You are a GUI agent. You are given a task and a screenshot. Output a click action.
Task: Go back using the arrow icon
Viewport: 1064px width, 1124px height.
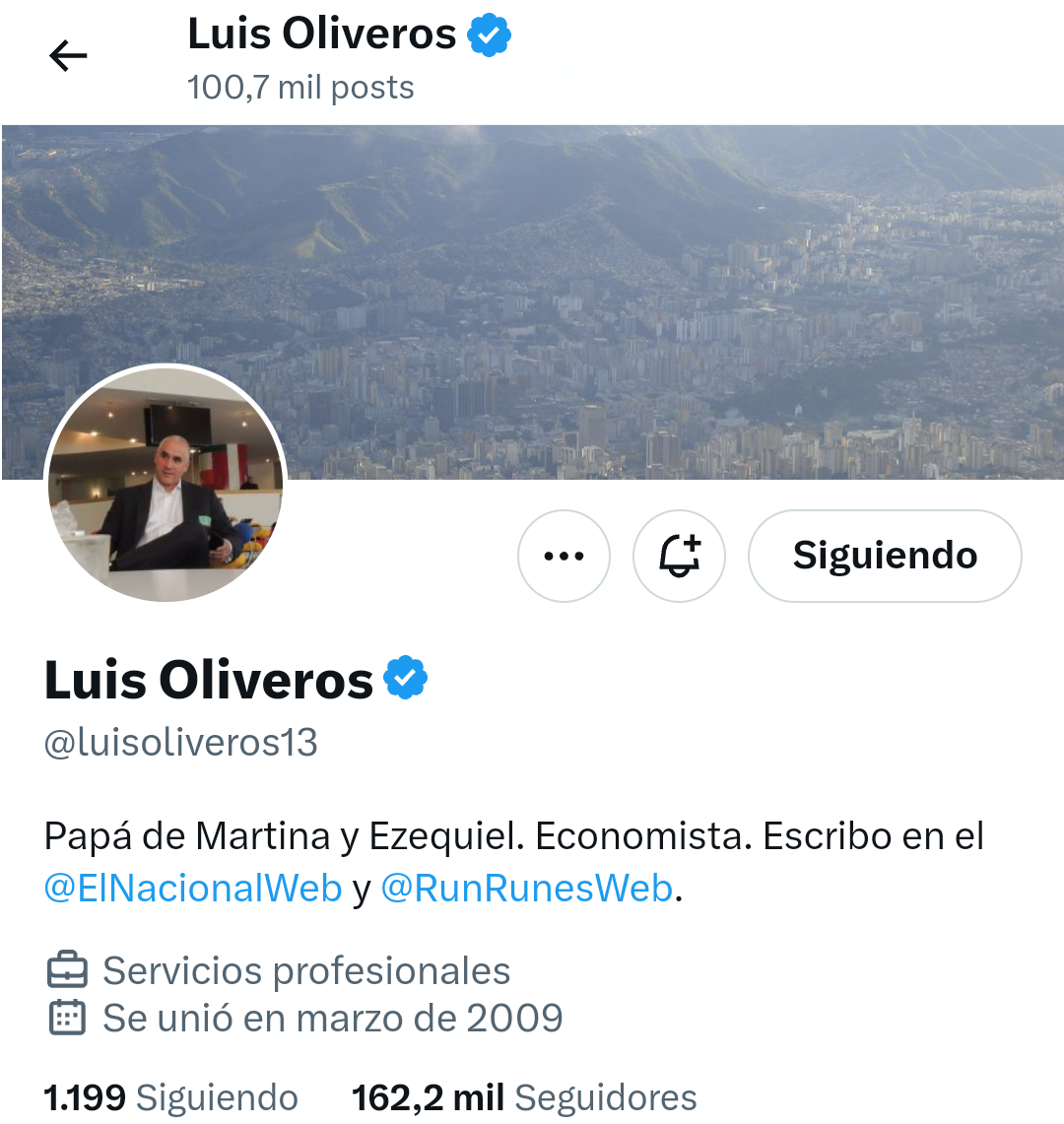[x=68, y=56]
